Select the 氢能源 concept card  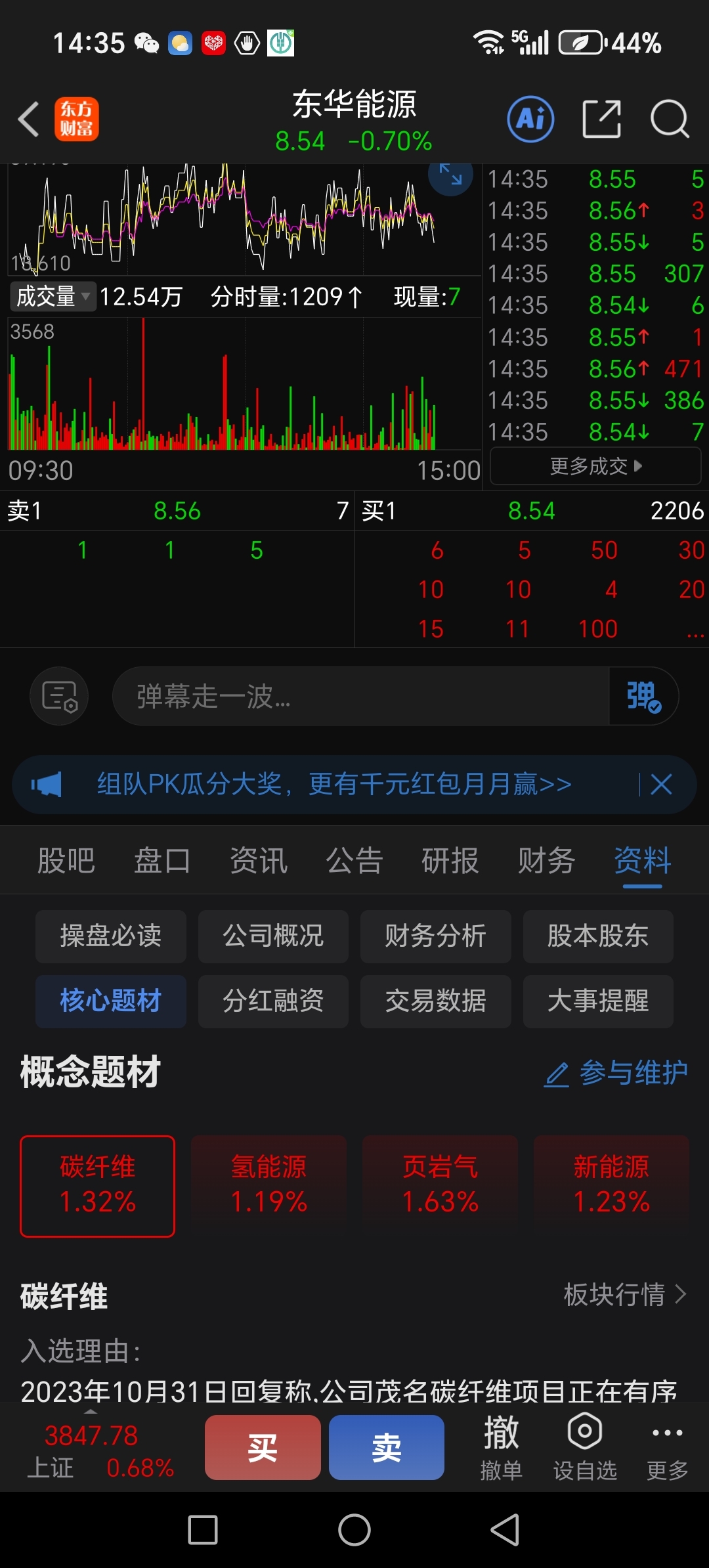click(x=269, y=1186)
